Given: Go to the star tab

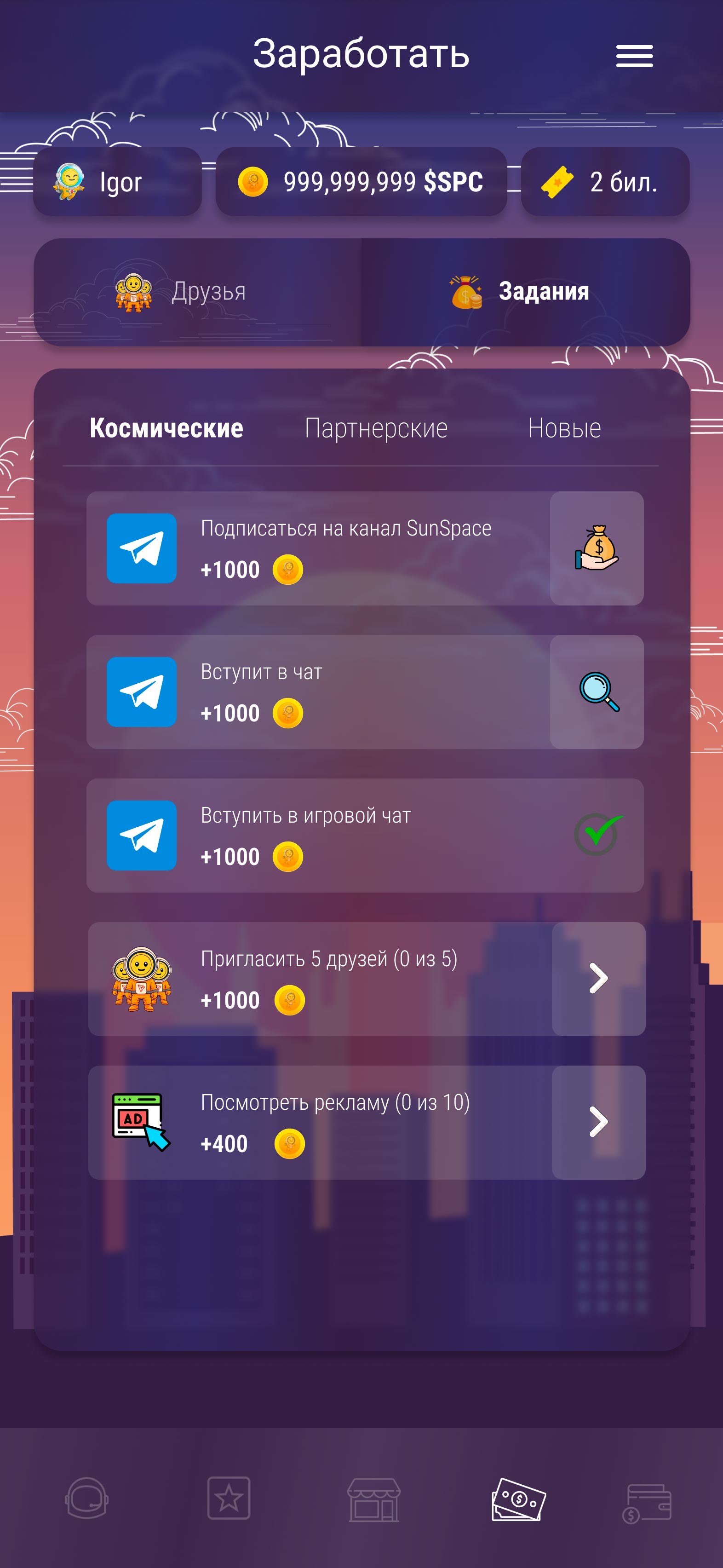Looking at the screenshot, I should pos(229,1499).
